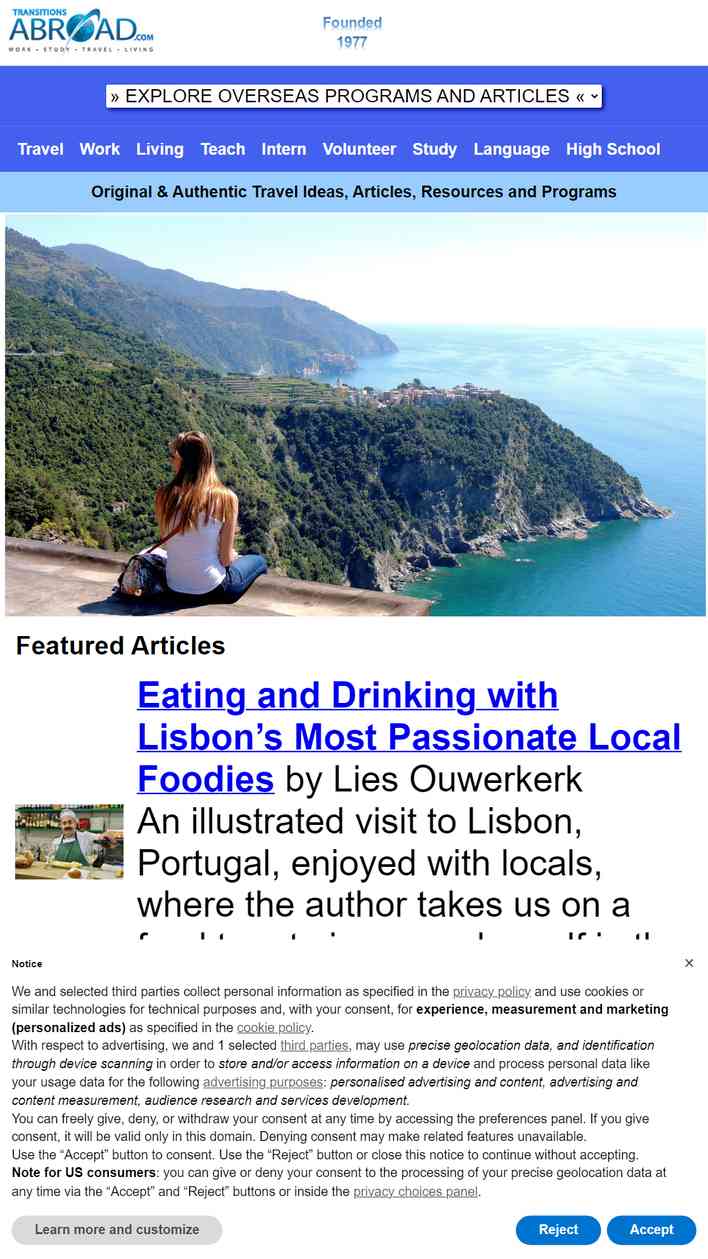This screenshot has width=708, height=1259.
Task: Open the third parties link
Action: [314, 1046]
